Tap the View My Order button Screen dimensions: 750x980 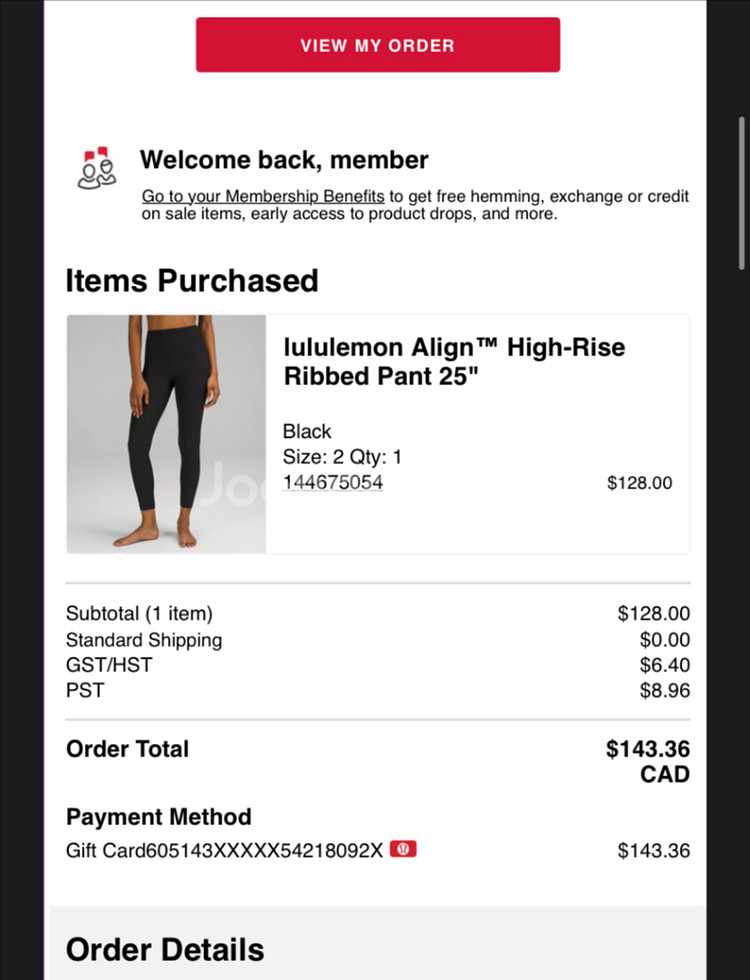(377, 45)
